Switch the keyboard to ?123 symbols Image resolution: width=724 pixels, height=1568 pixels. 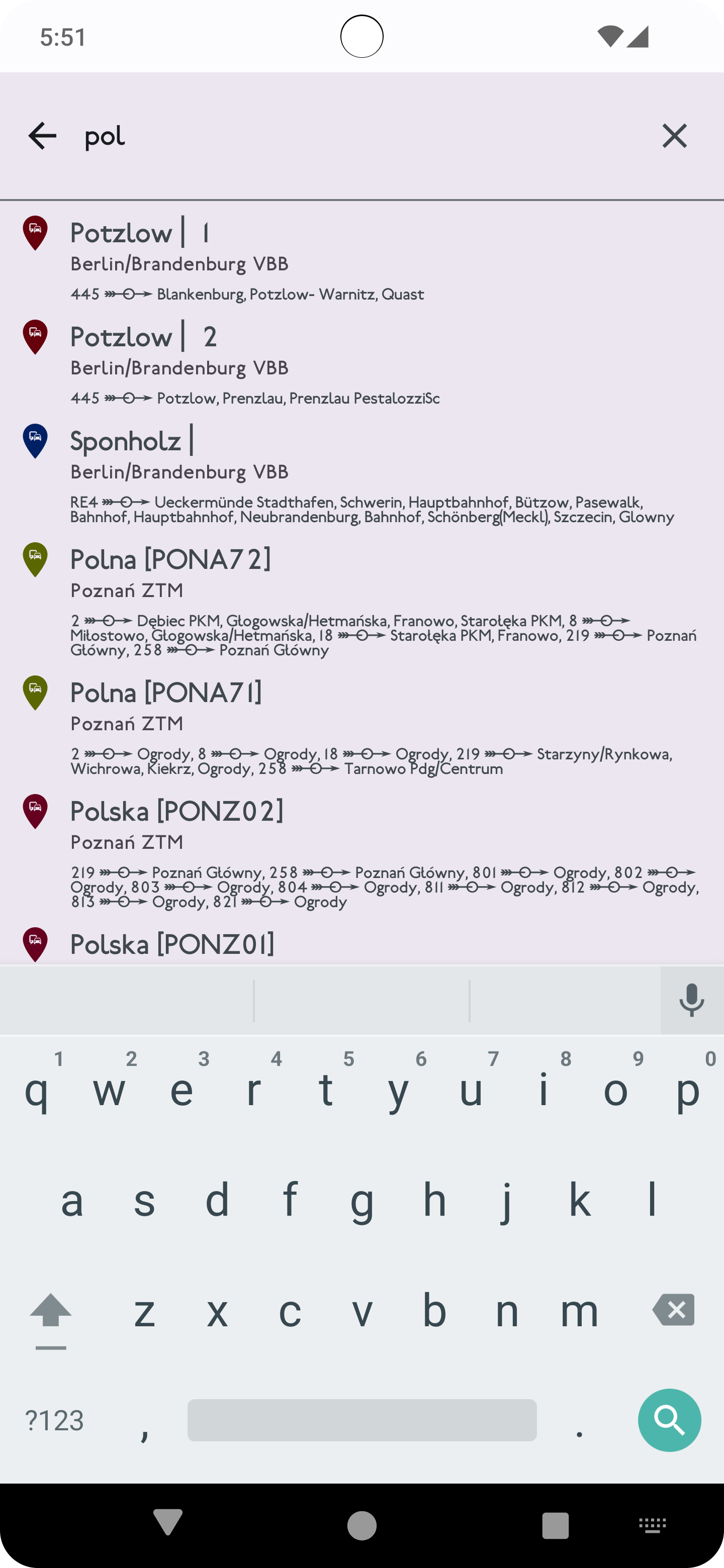[x=54, y=1421]
